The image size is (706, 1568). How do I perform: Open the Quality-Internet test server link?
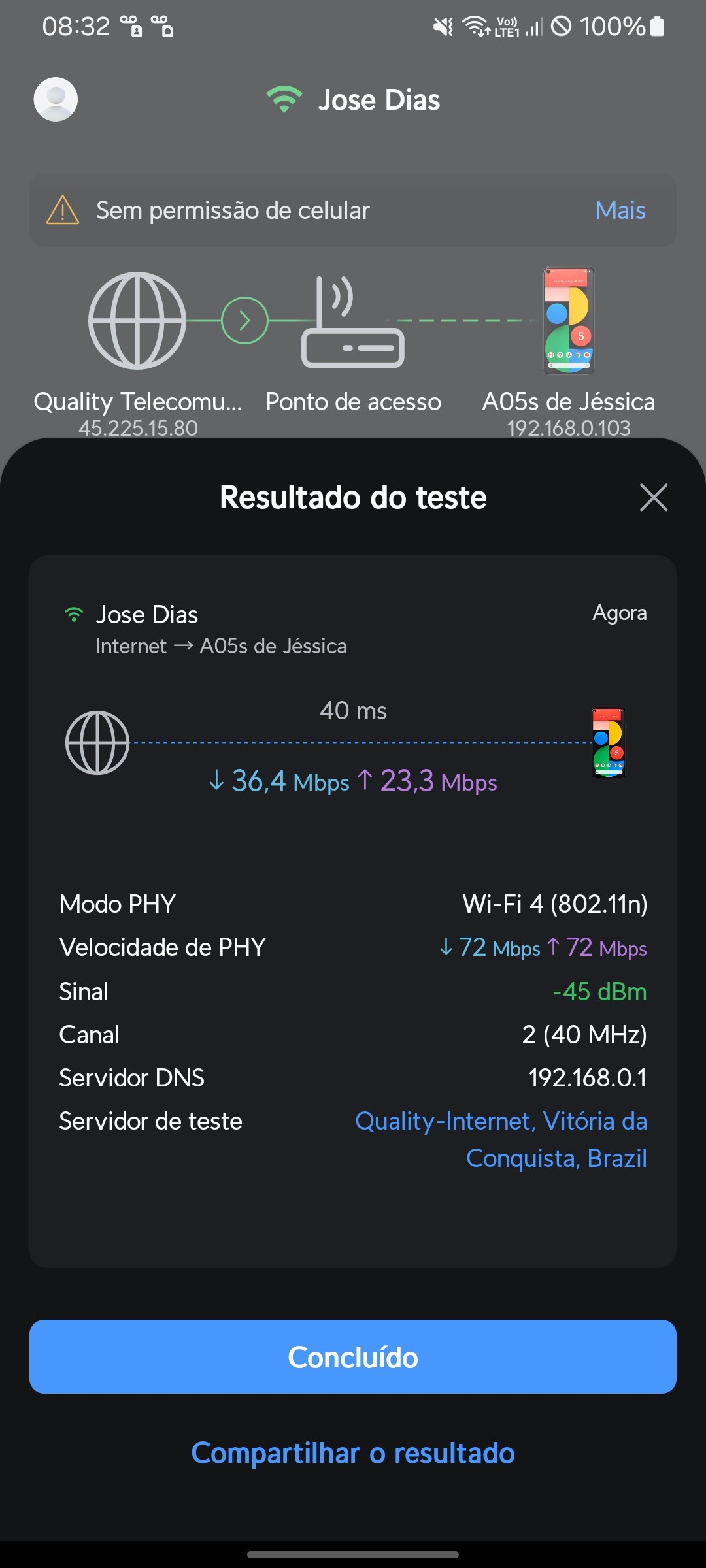(501, 1139)
